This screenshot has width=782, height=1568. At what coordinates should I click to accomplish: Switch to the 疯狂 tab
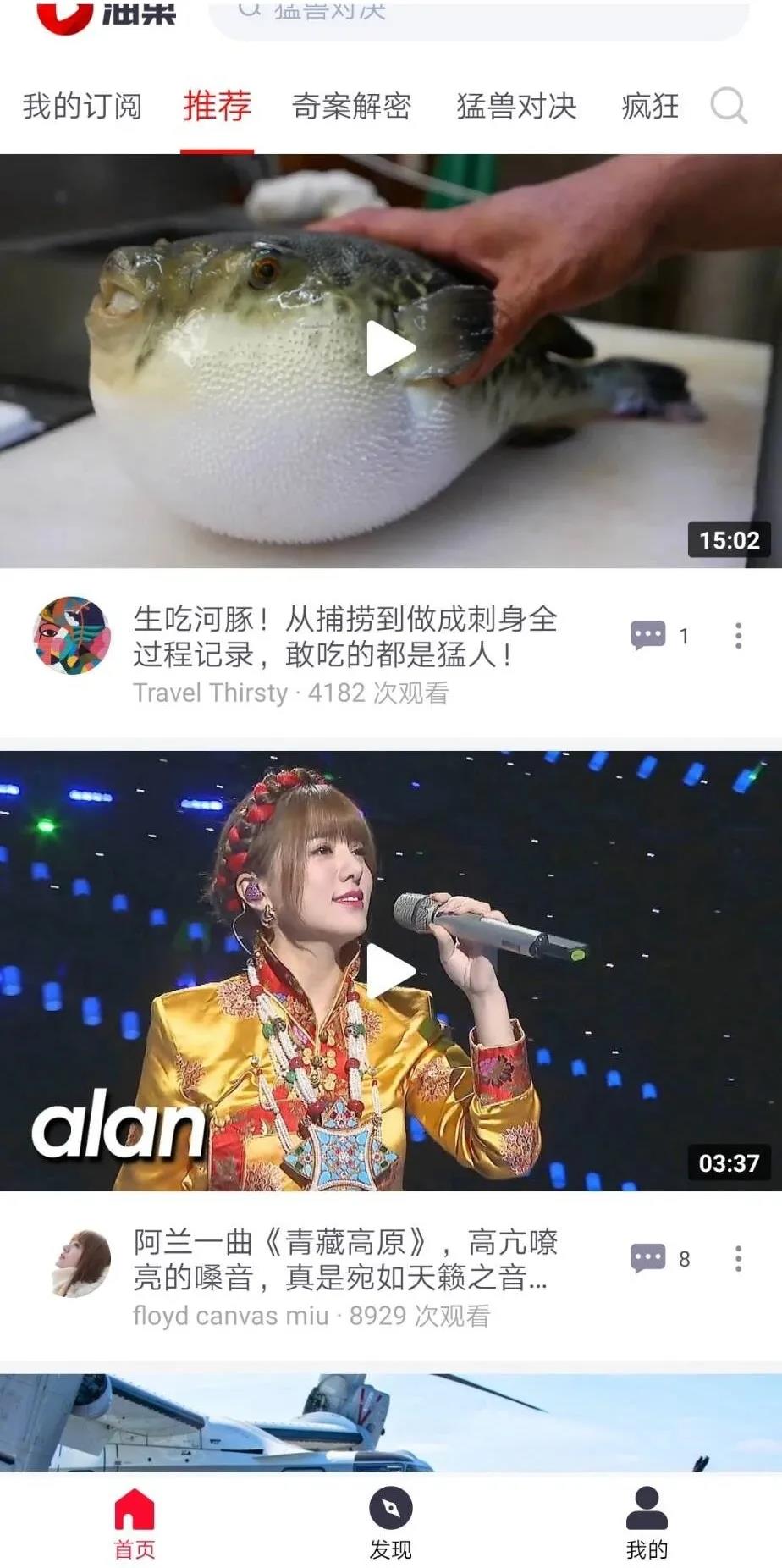(650, 107)
